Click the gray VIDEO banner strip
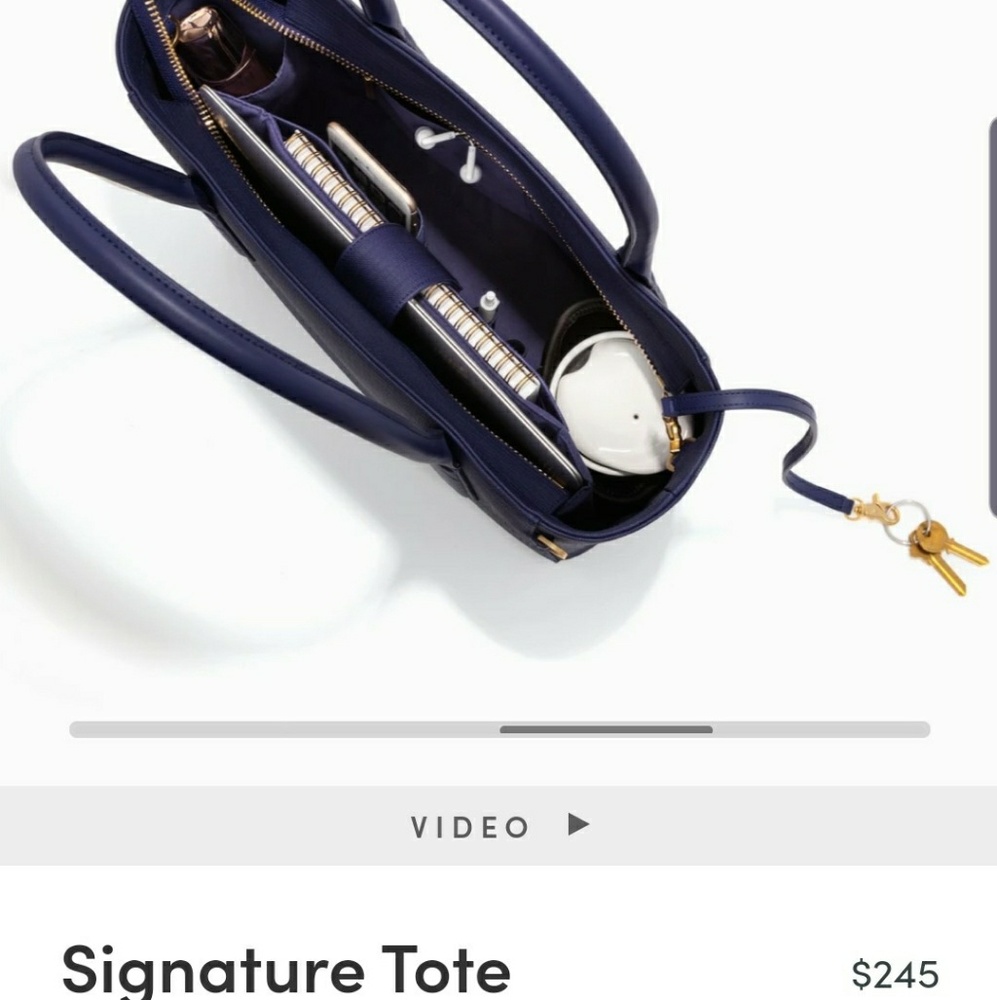This screenshot has width=997, height=1000. tap(498, 826)
